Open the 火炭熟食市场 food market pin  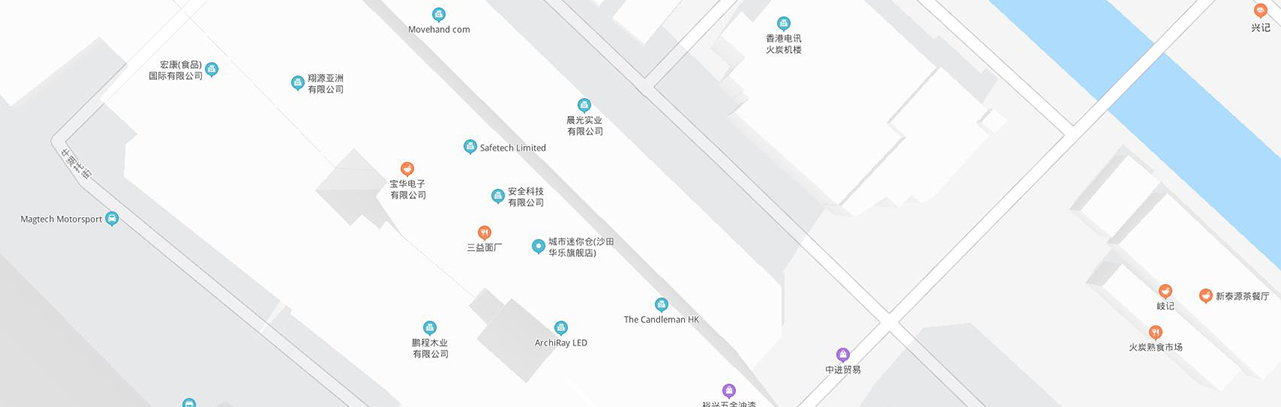tap(1156, 333)
